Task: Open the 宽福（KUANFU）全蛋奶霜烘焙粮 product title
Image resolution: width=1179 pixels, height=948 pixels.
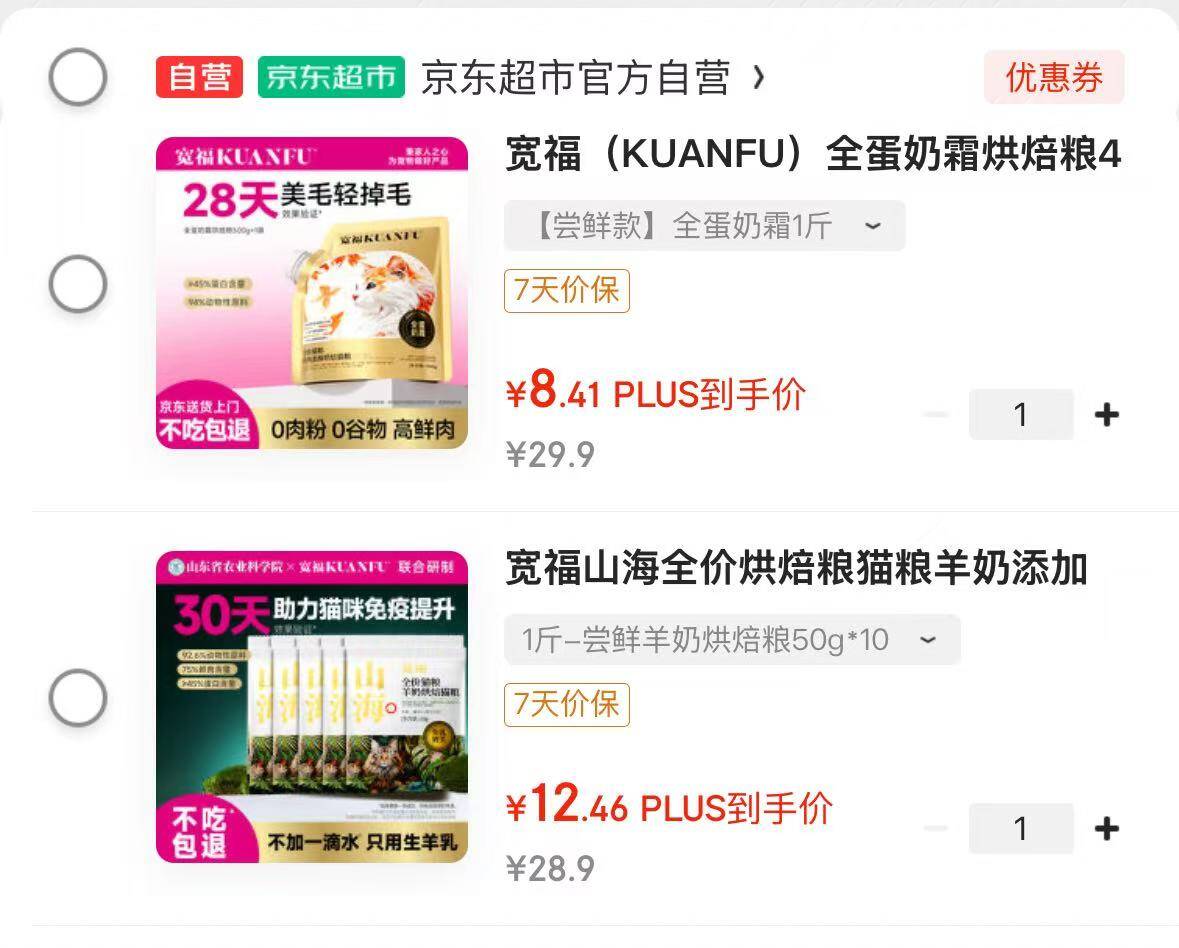Action: tap(812, 155)
